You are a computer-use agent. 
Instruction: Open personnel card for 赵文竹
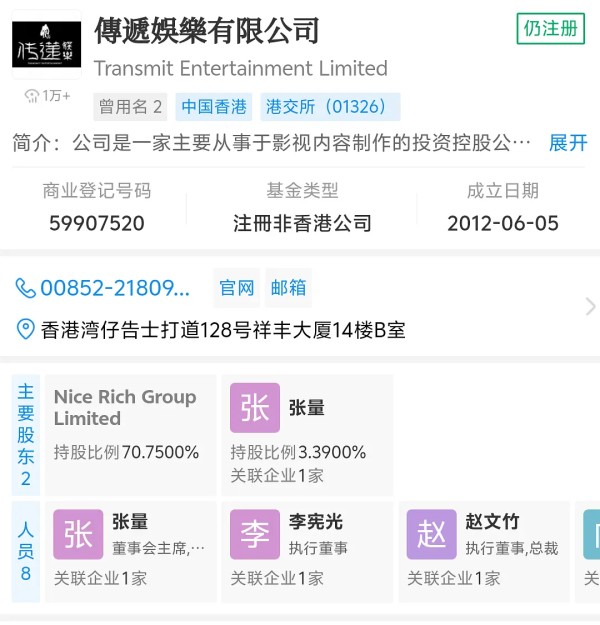pyautogui.click(x=483, y=550)
